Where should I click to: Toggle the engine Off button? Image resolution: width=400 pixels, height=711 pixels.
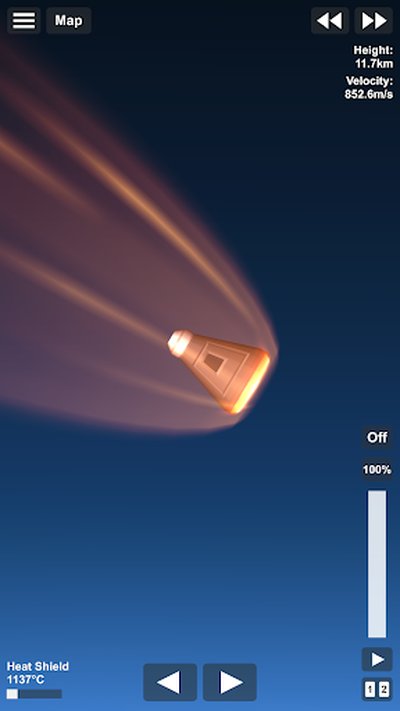[x=377, y=438]
